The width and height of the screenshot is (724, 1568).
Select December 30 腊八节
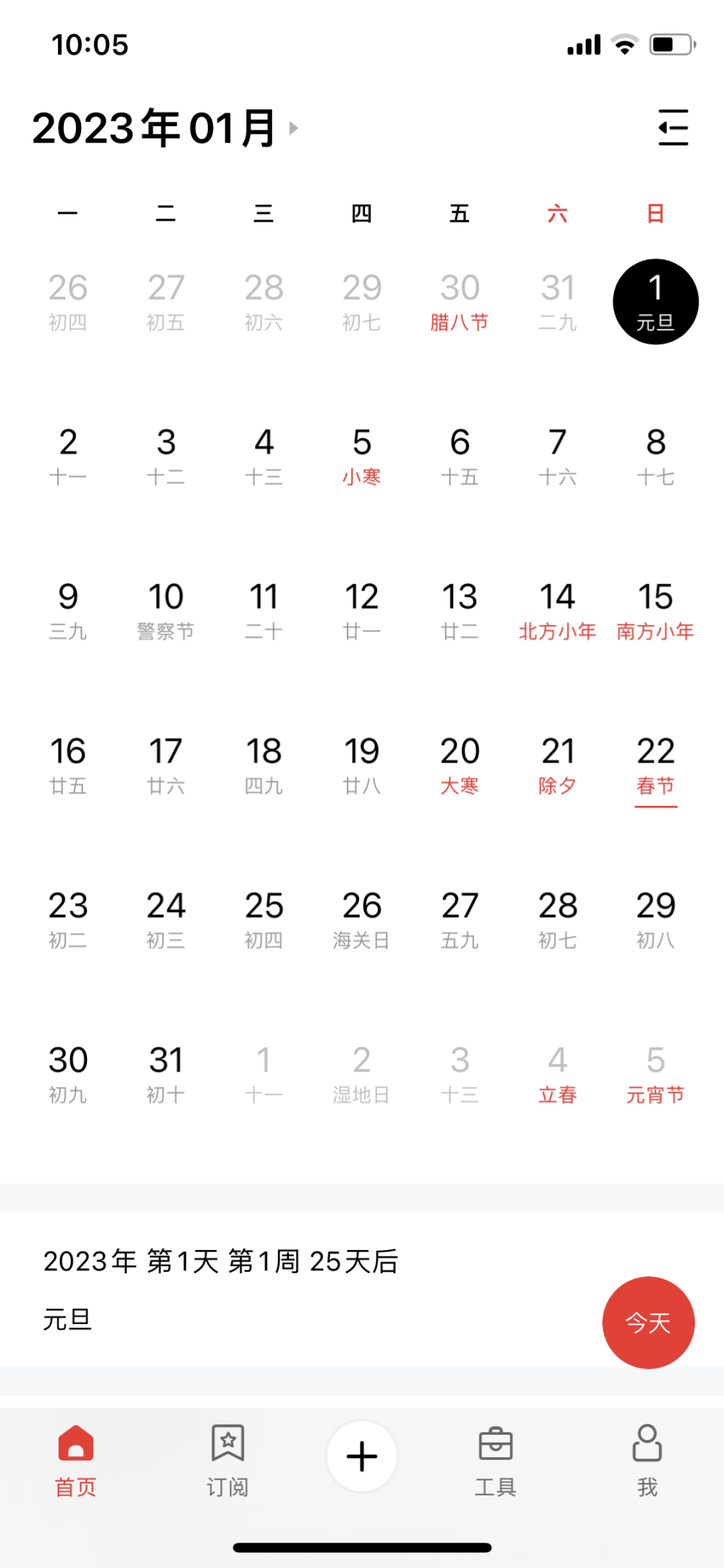460,301
